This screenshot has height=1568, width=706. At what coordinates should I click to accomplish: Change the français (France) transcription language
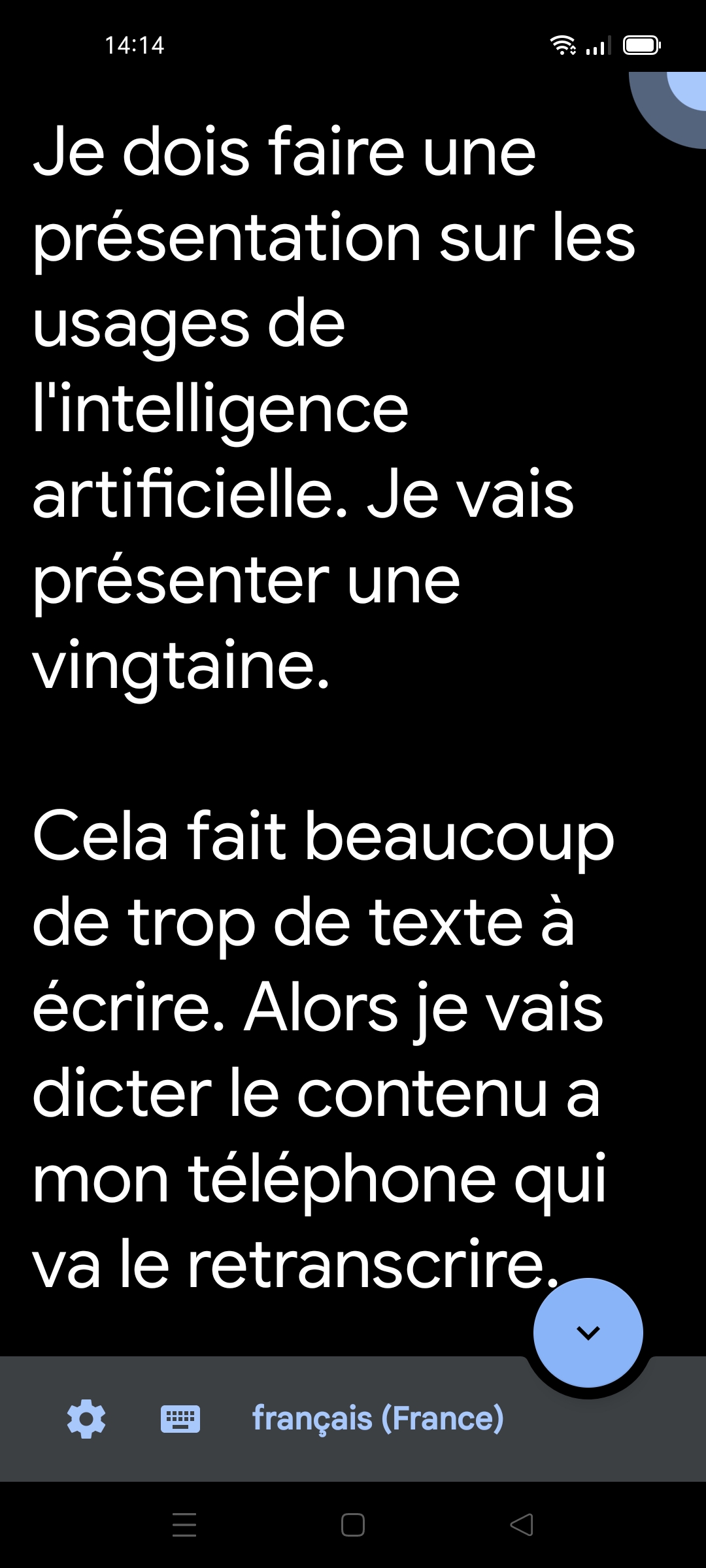[x=378, y=1418]
